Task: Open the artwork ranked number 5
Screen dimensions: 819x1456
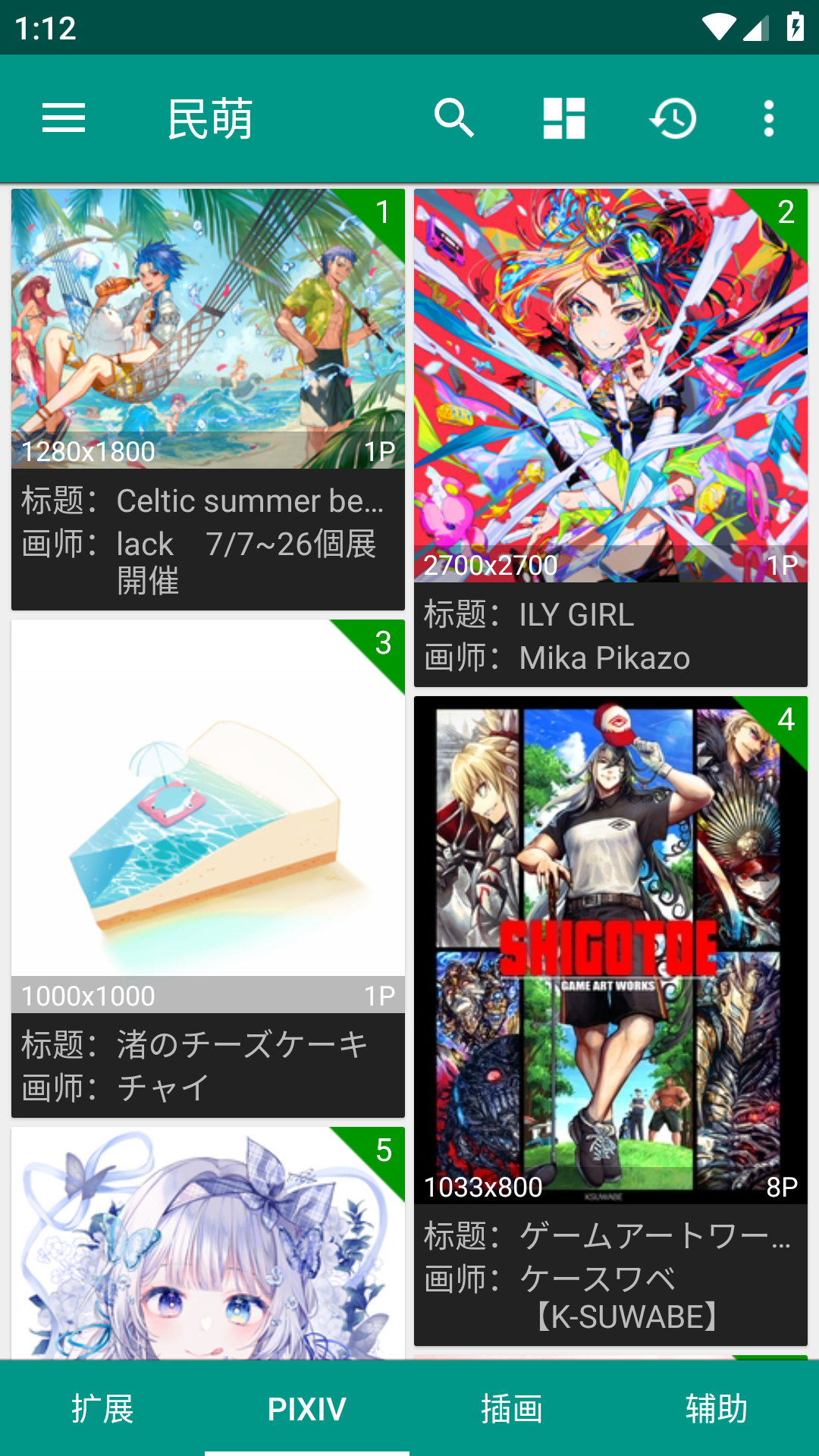Action: point(208,1244)
